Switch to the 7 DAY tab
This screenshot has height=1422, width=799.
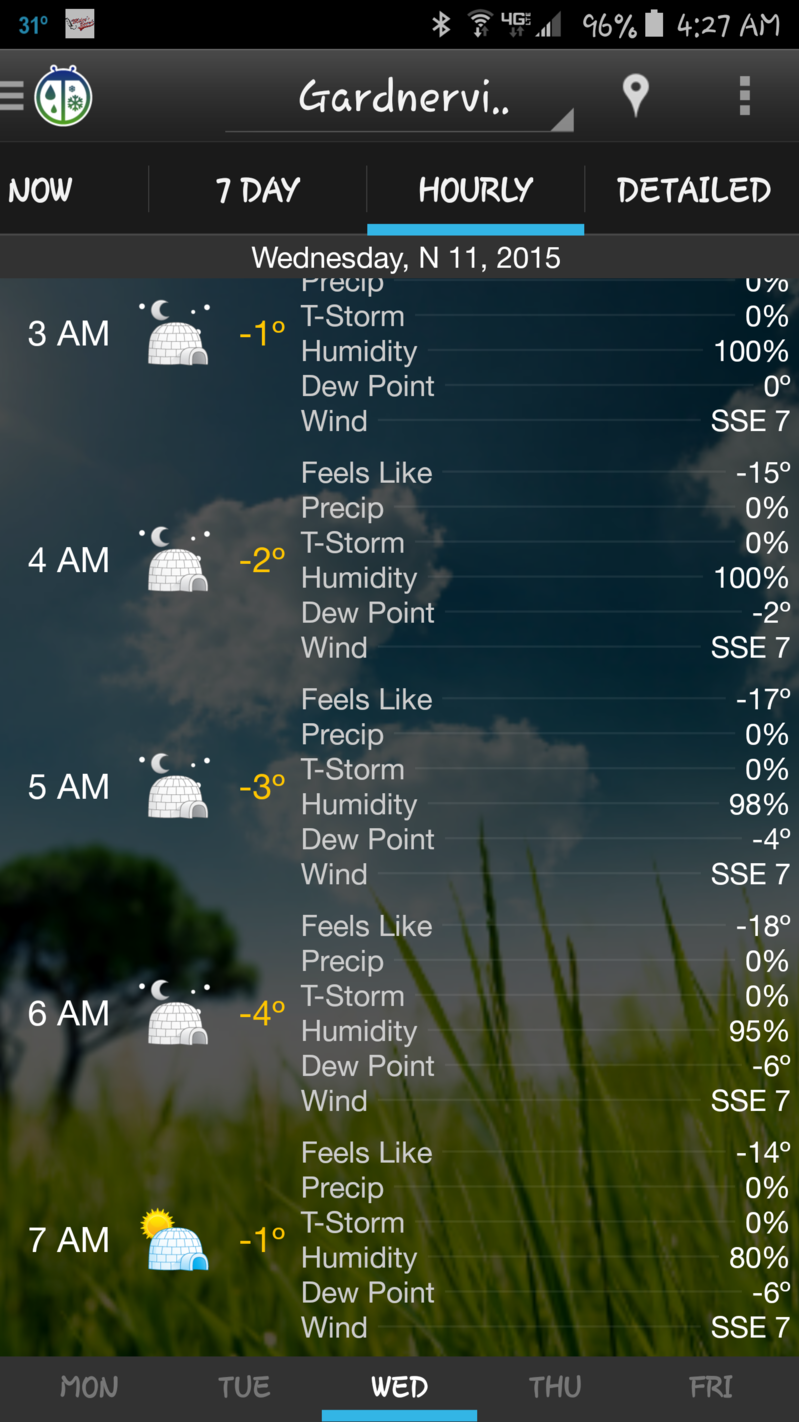click(256, 190)
